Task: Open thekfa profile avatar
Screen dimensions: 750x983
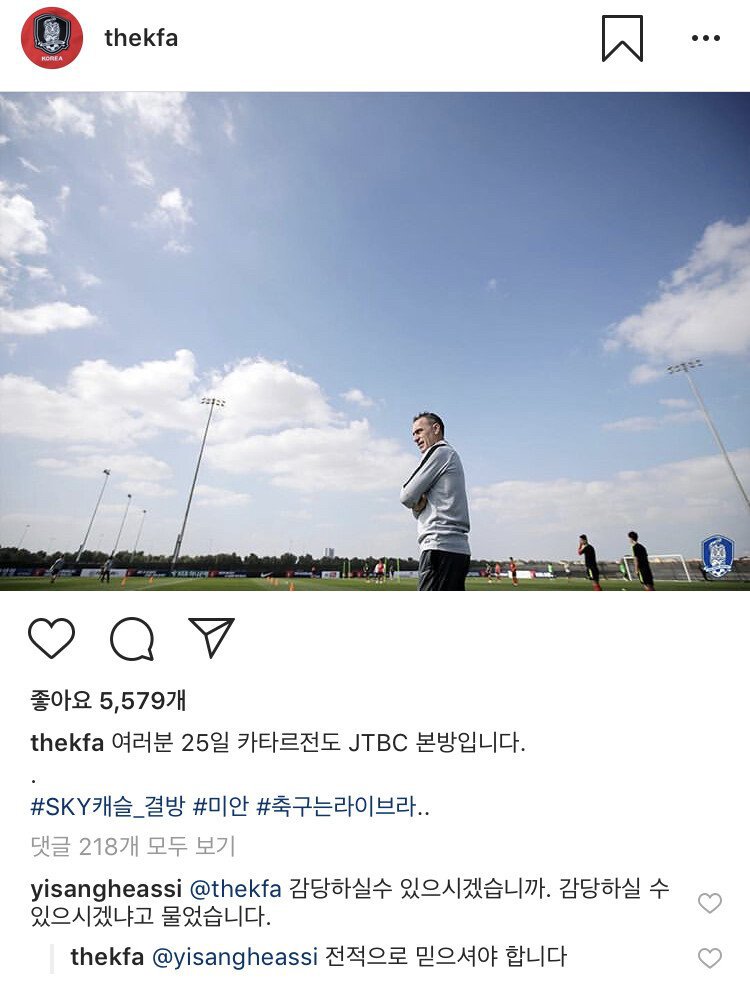Action: coord(52,38)
